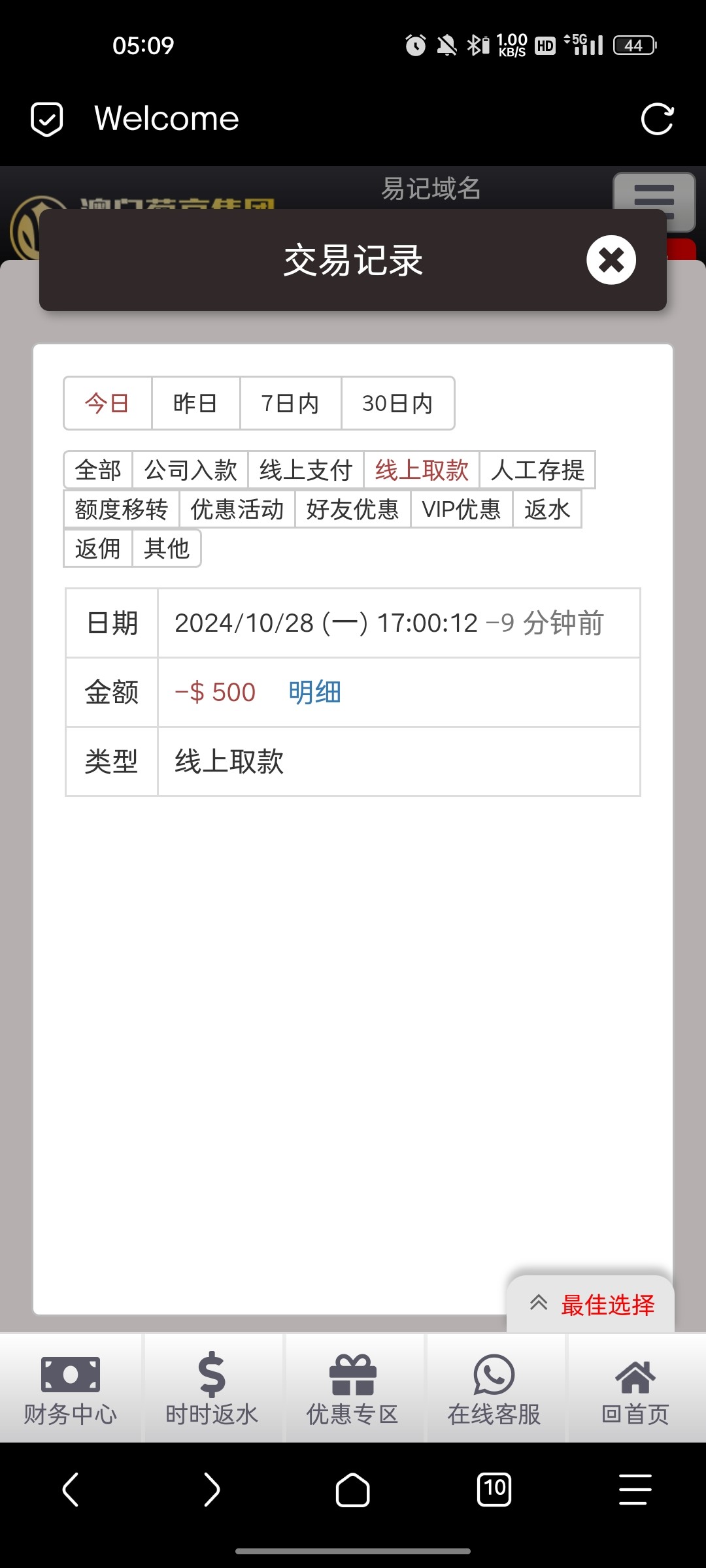Expand the 最佳选择 panel
The height and width of the screenshot is (1568, 706).
(591, 1305)
